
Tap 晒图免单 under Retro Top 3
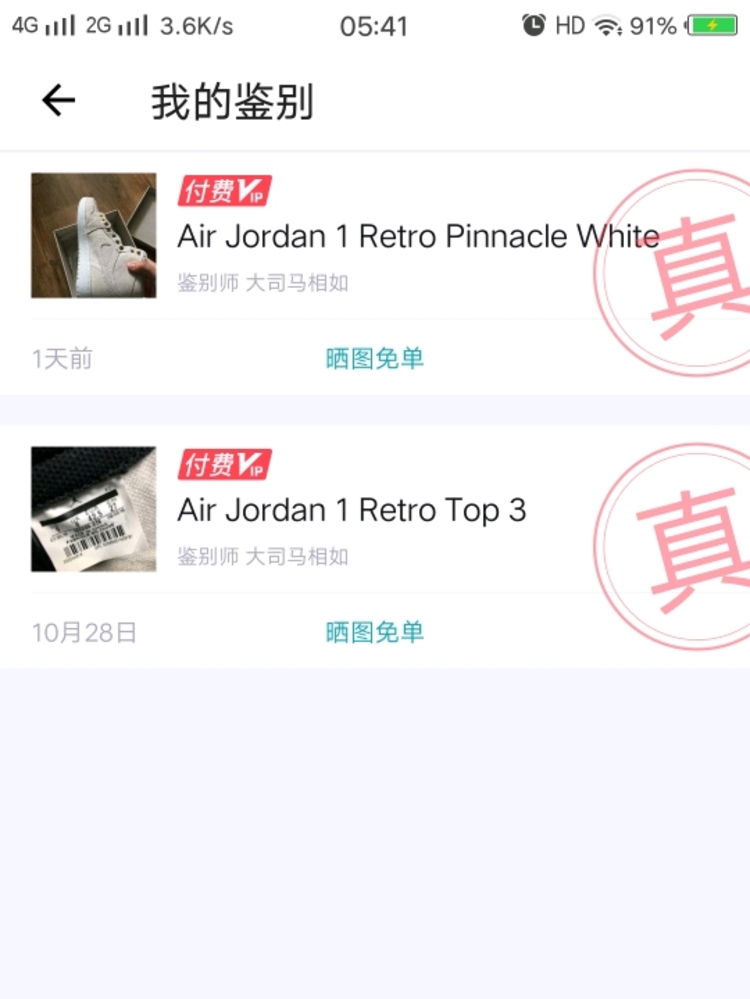click(x=375, y=632)
